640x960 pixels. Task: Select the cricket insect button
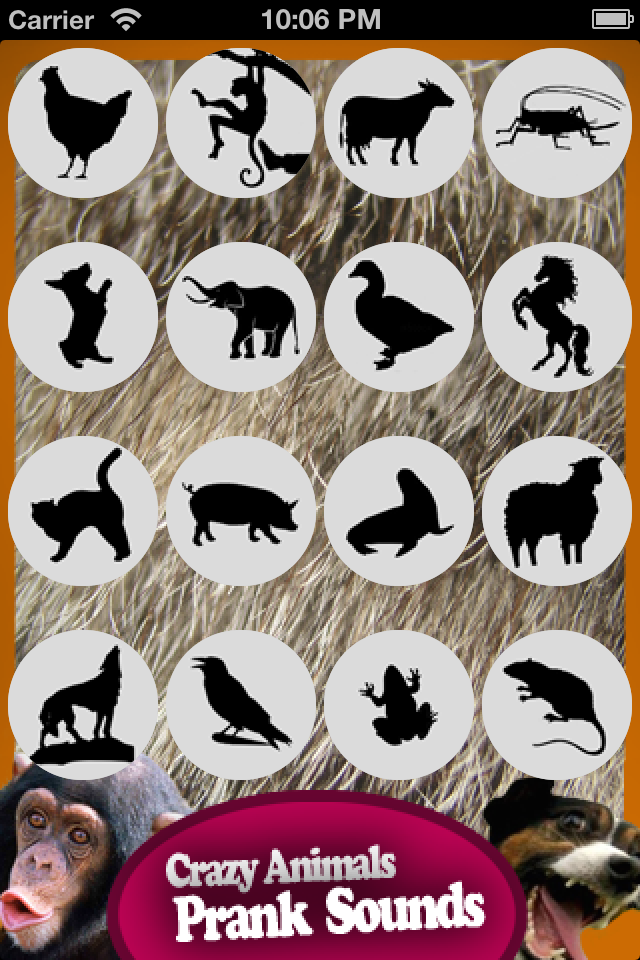point(556,122)
